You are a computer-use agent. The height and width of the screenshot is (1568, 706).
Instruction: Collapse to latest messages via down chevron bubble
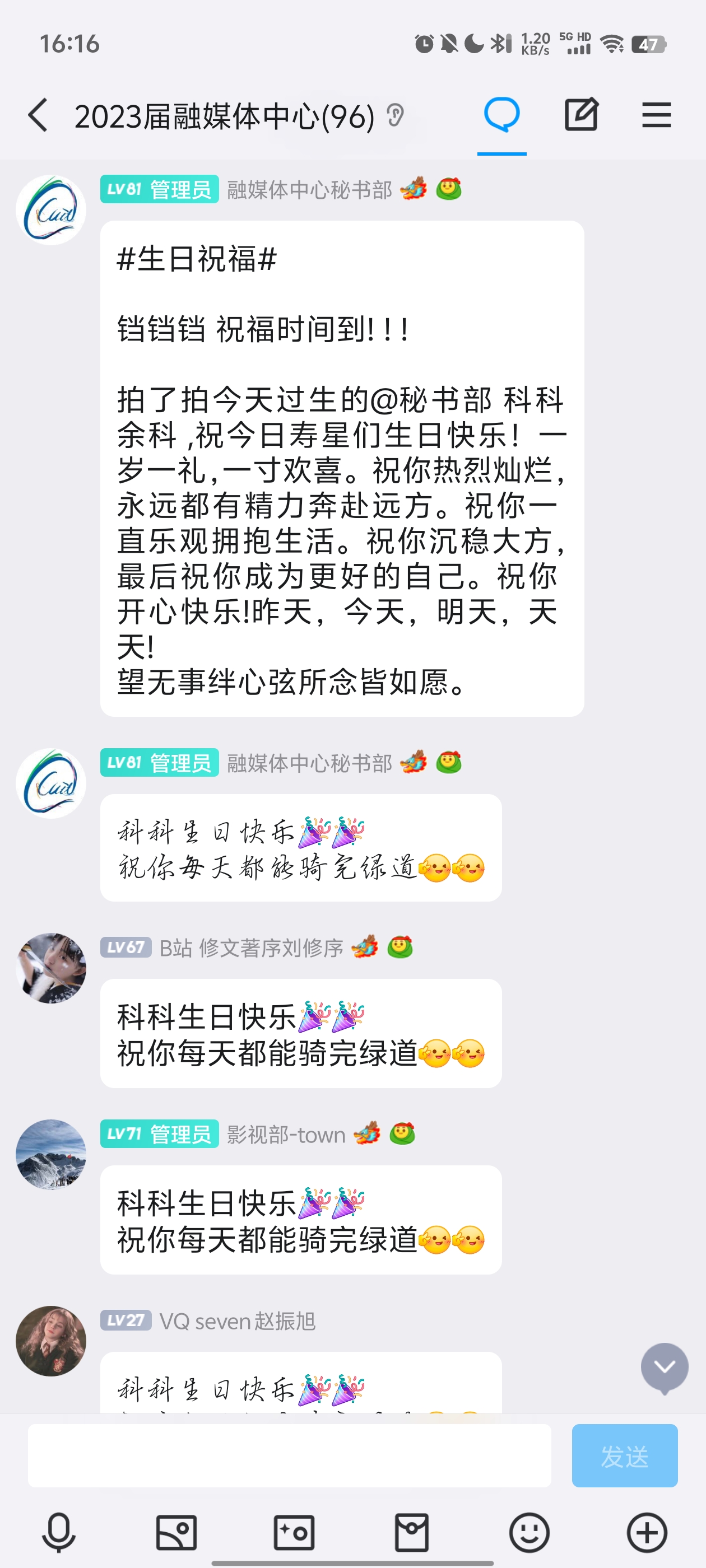[664, 1366]
